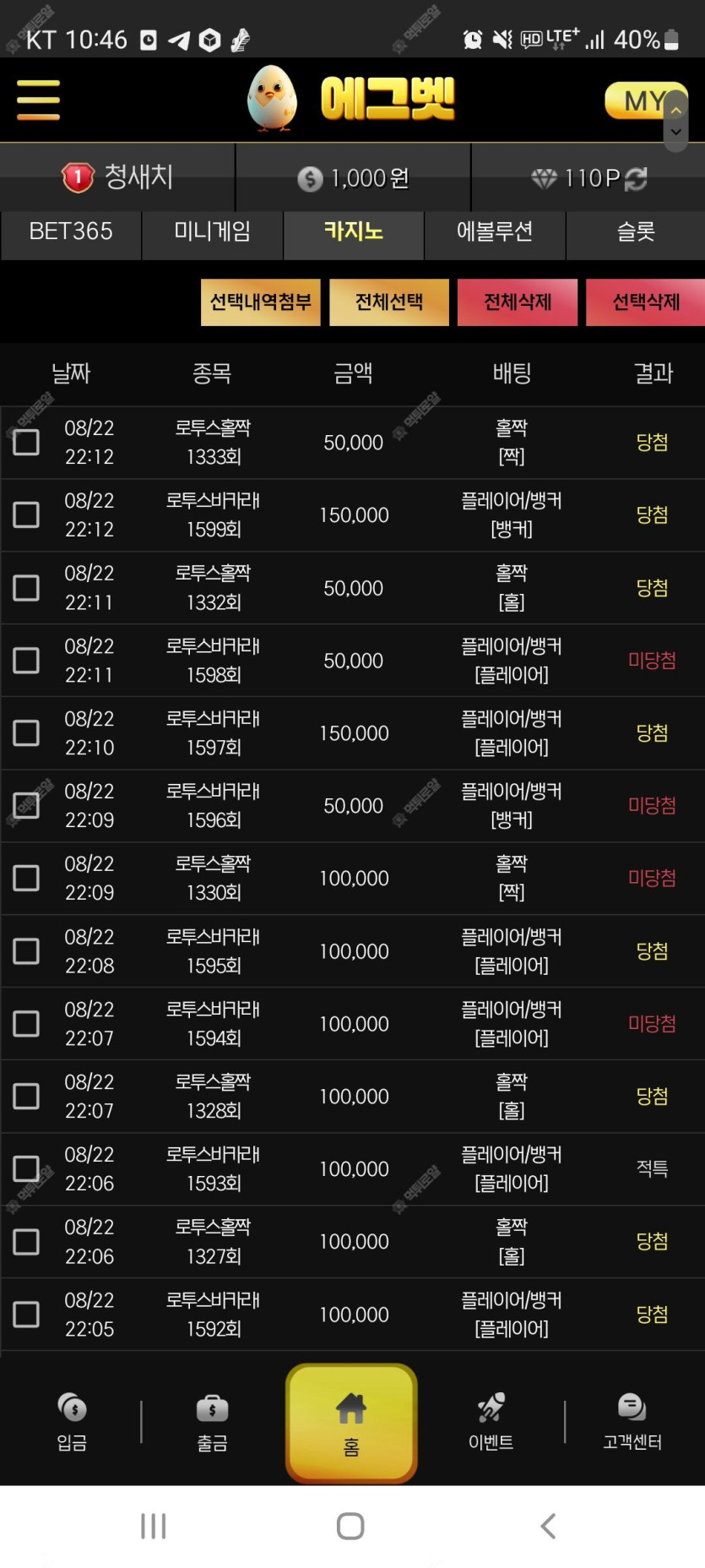Go to 홈 in the bottom bar
Image resolution: width=705 pixels, height=1568 pixels.
351,1424
